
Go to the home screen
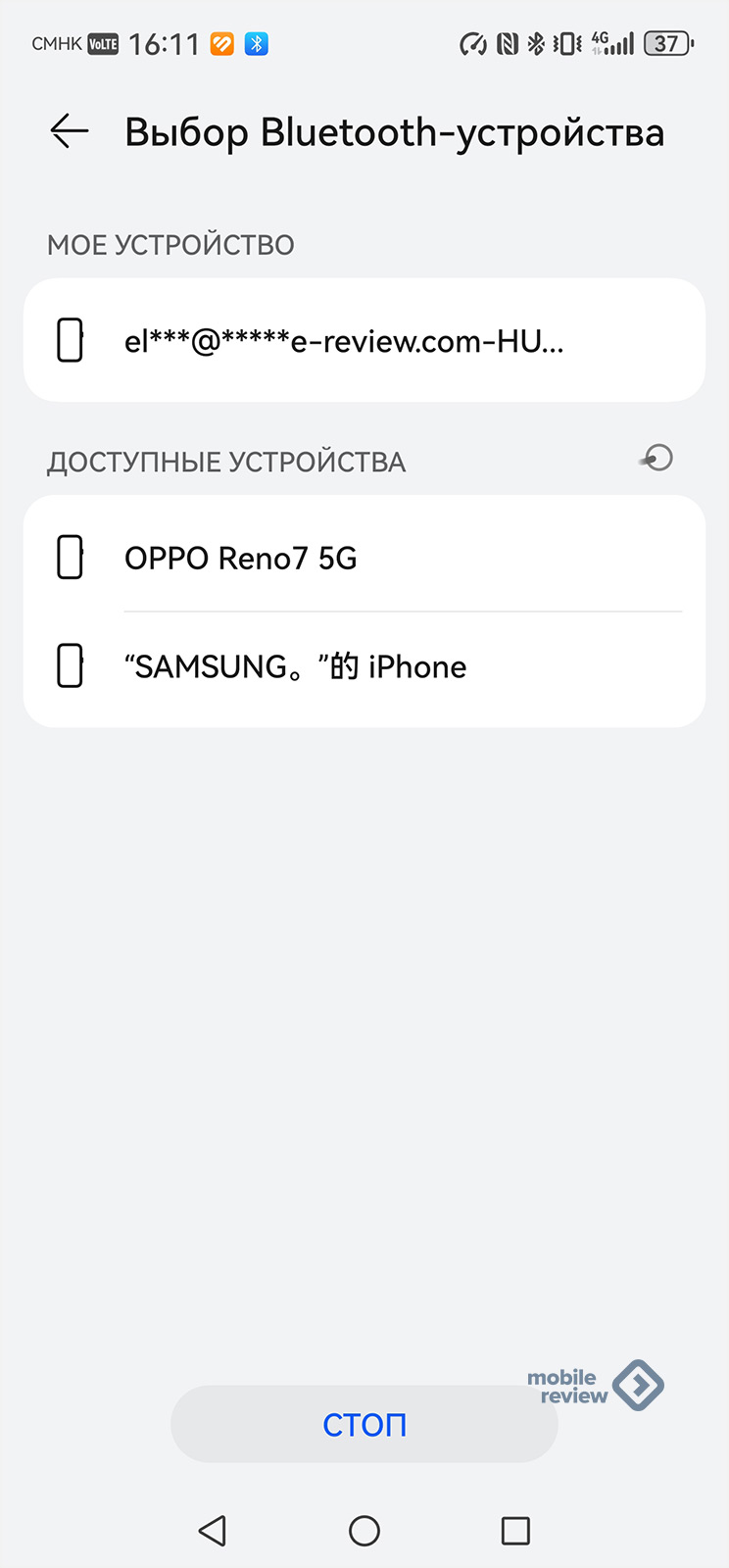364,1530
